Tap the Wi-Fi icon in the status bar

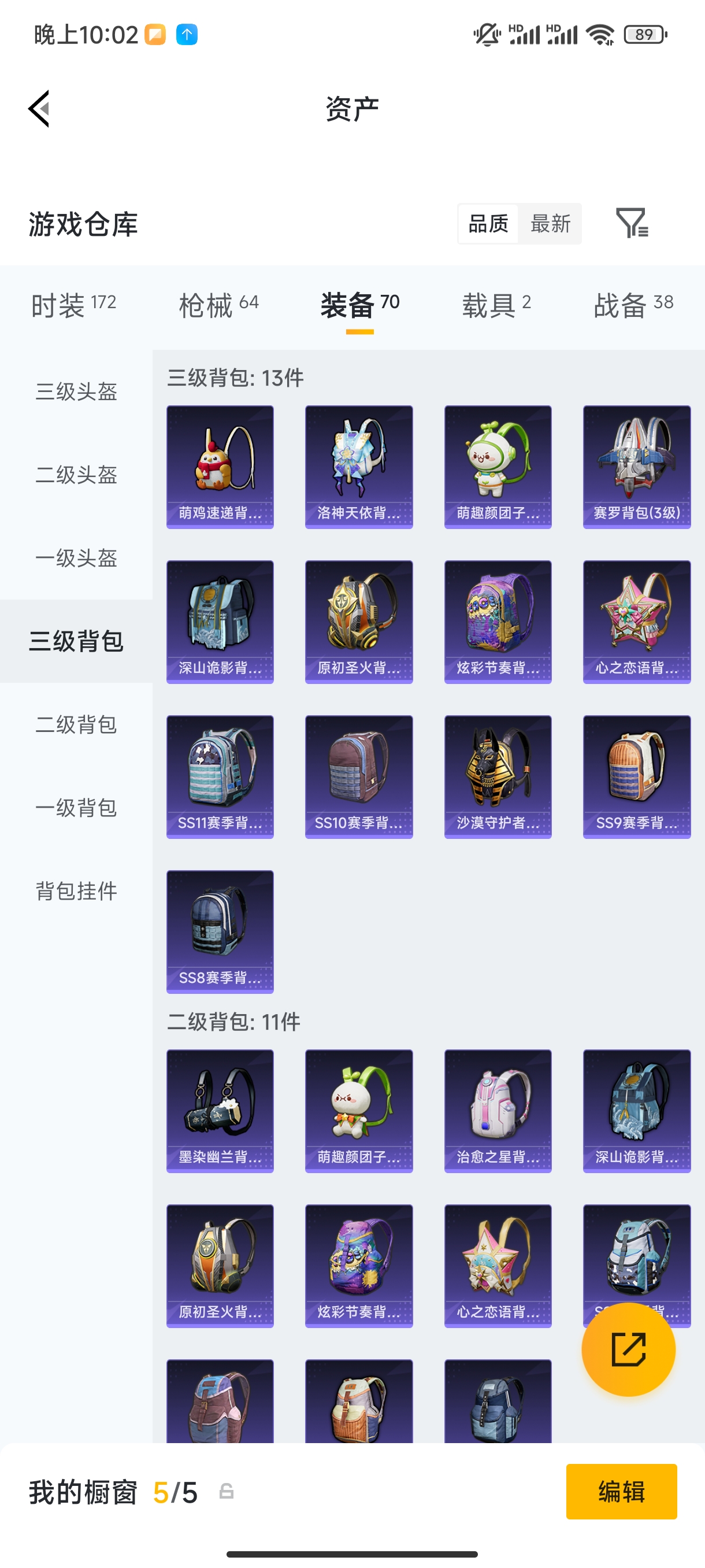(x=599, y=35)
